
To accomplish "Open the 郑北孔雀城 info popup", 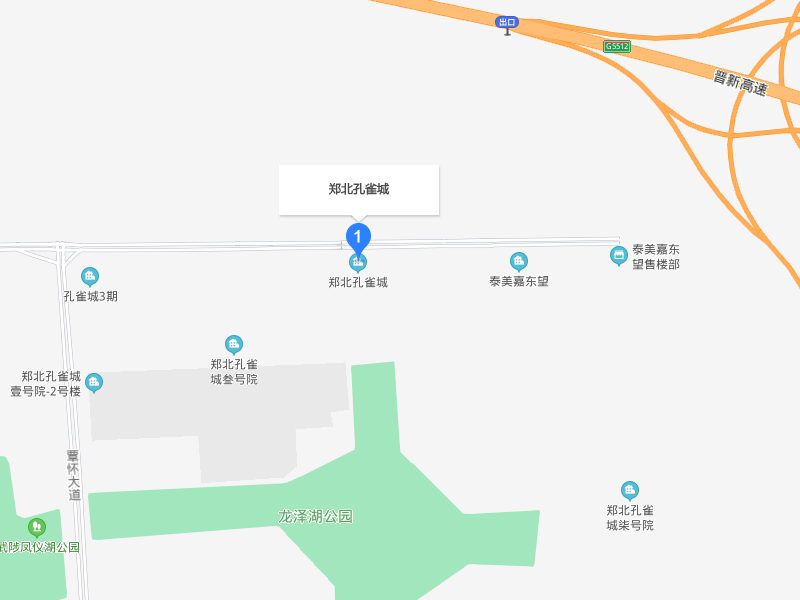I will pos(358,189).
